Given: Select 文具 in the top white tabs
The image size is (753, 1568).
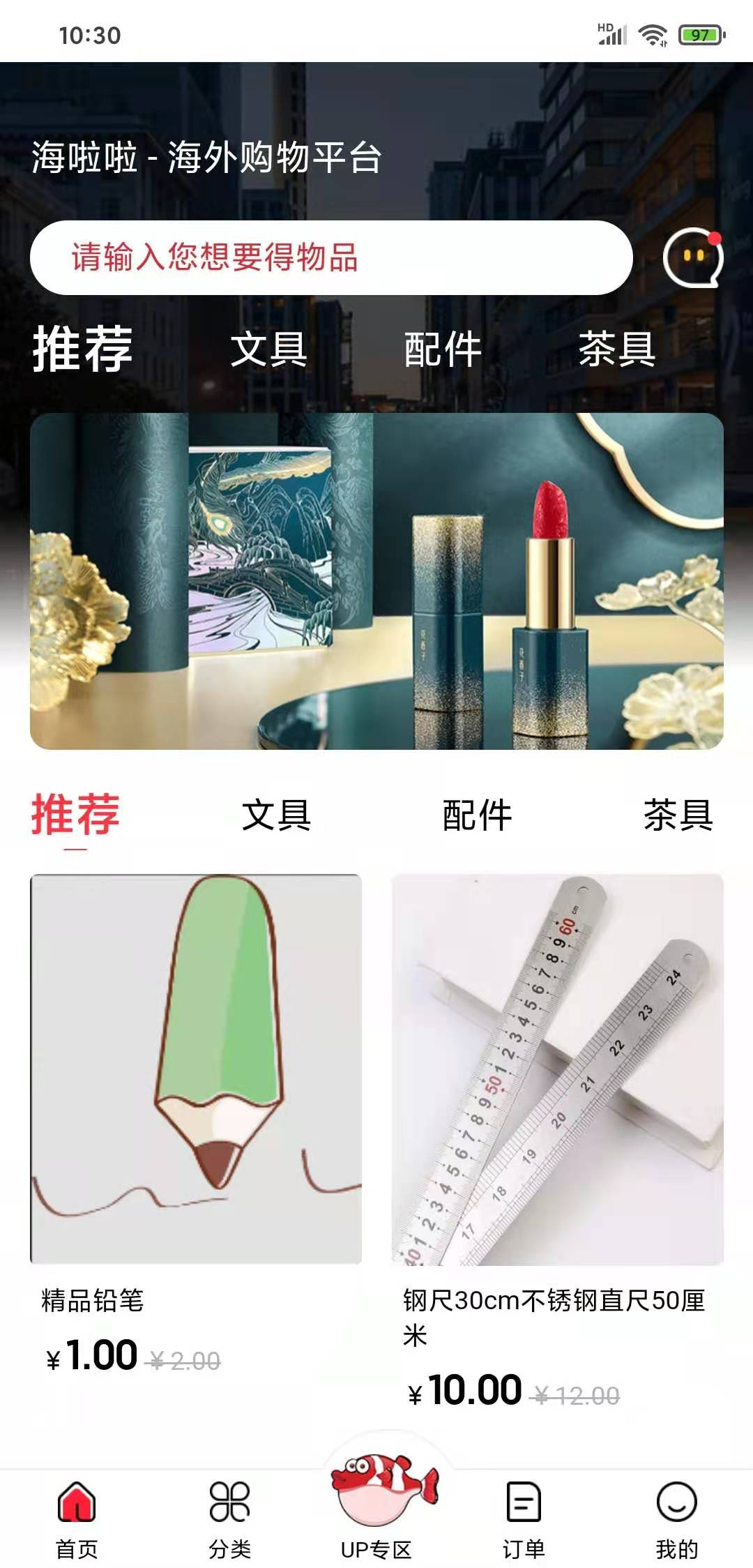Looking at the screenshot, I should pos(268,349).
